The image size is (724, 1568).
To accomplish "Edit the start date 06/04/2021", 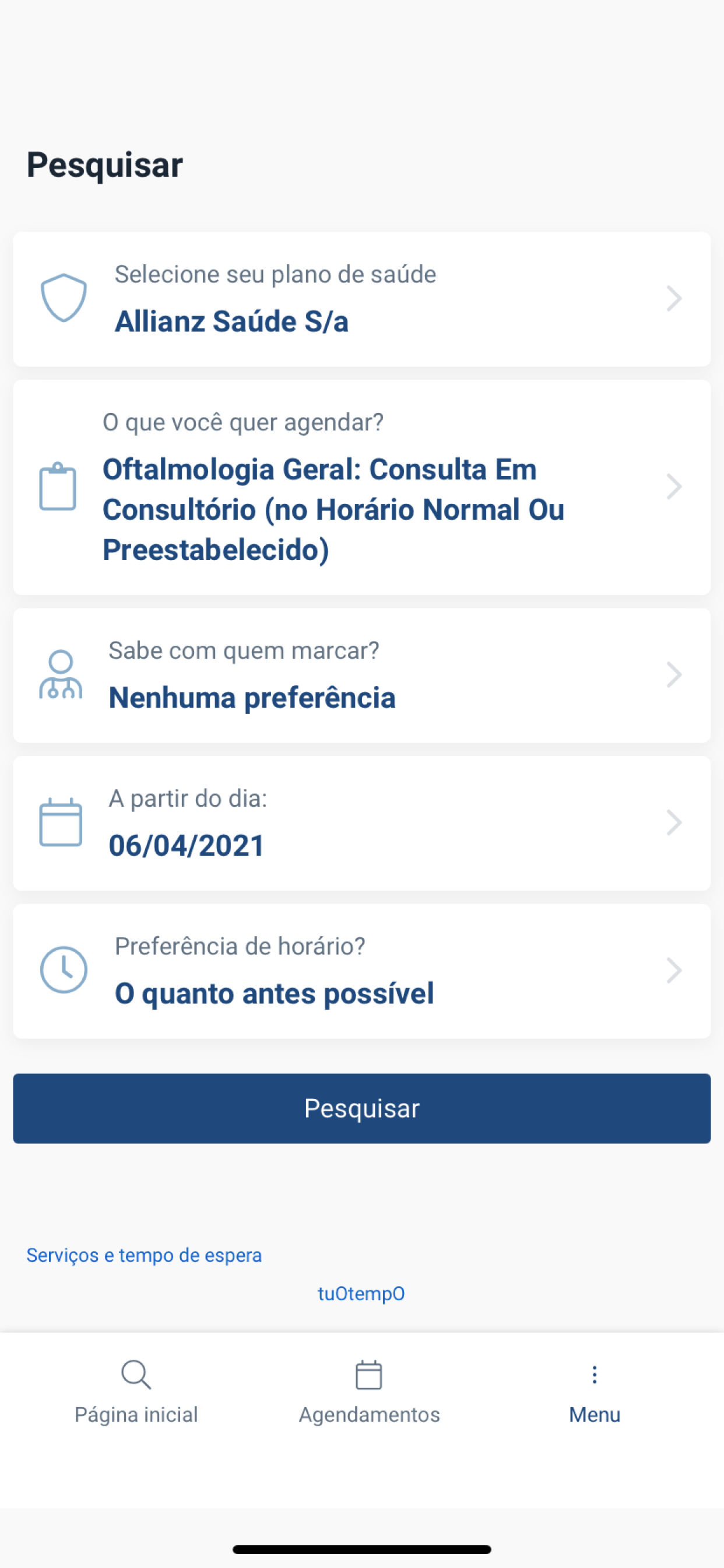I will 361,823.
